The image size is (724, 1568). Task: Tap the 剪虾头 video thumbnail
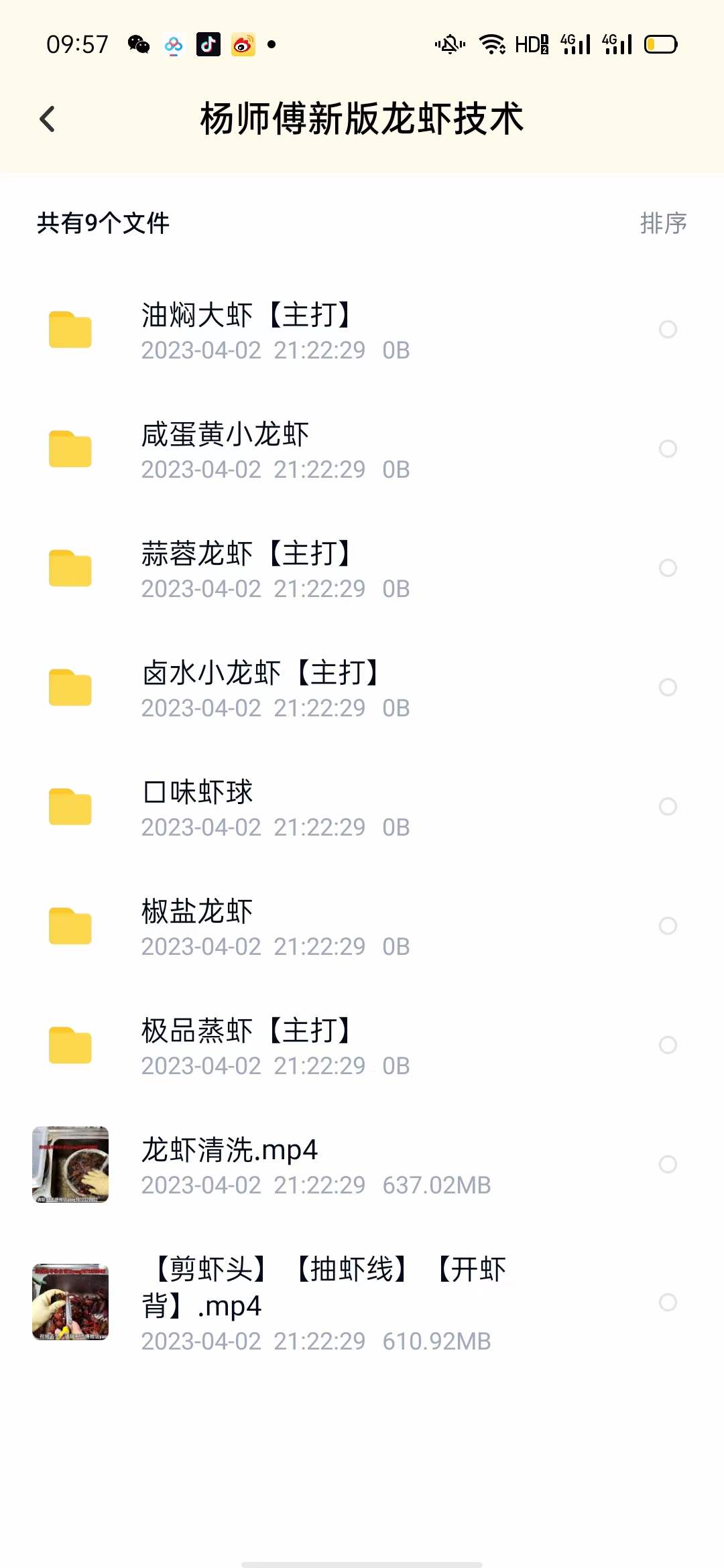click(71, 1299)
